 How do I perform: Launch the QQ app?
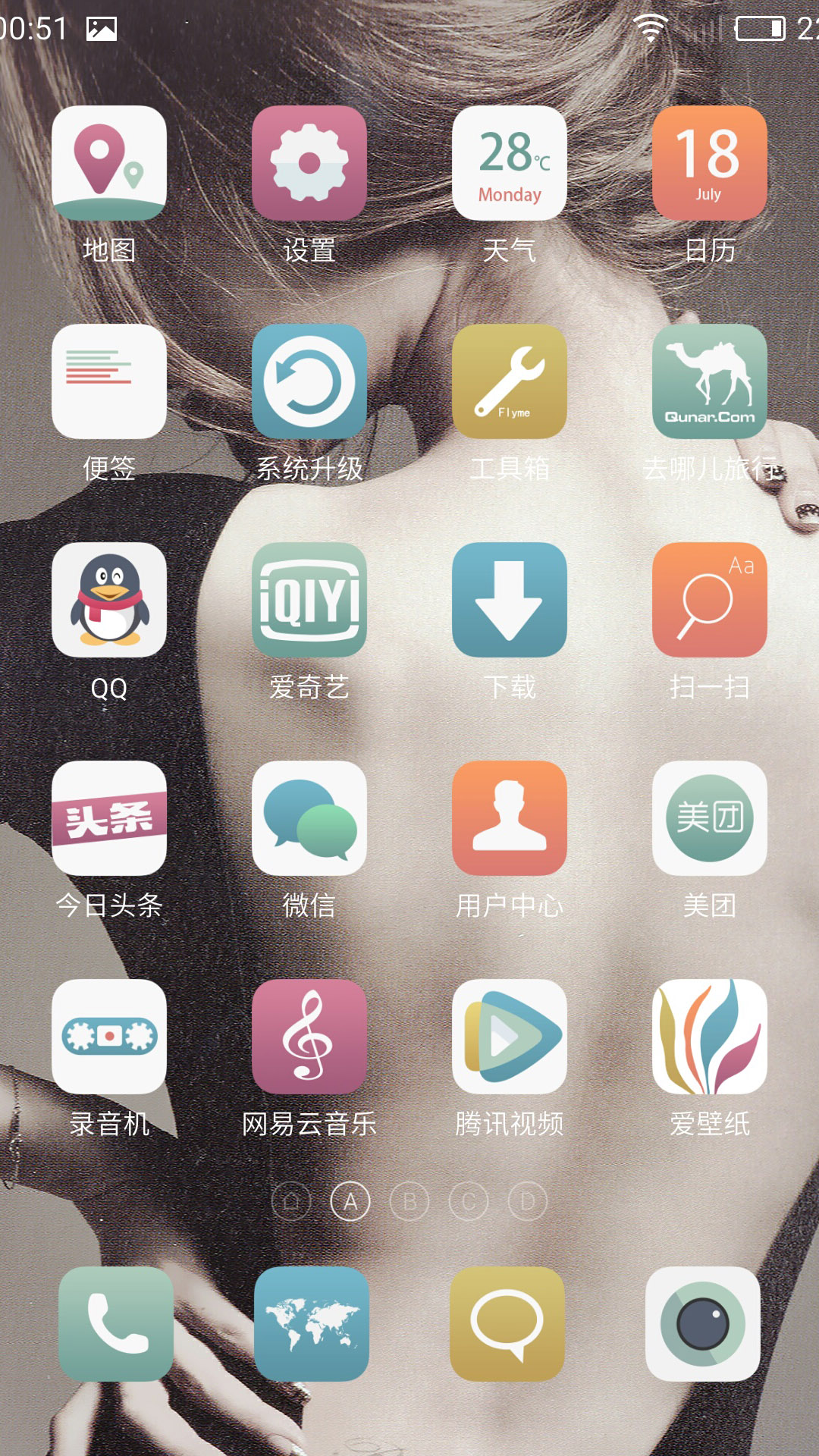(x=109, y=600)
